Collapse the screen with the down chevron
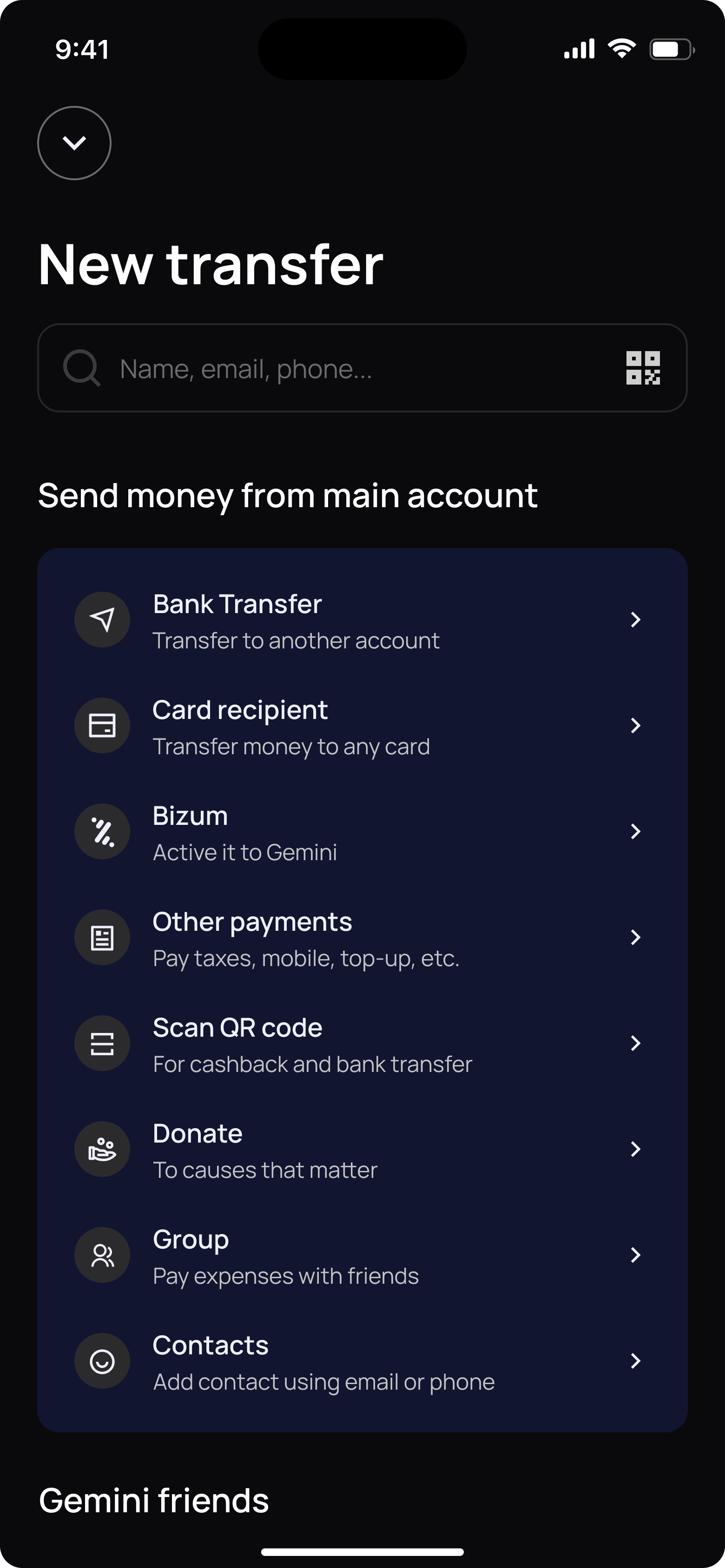This screenshot has height=1568, width=725. pyautogui.click(x=74, y=143)
